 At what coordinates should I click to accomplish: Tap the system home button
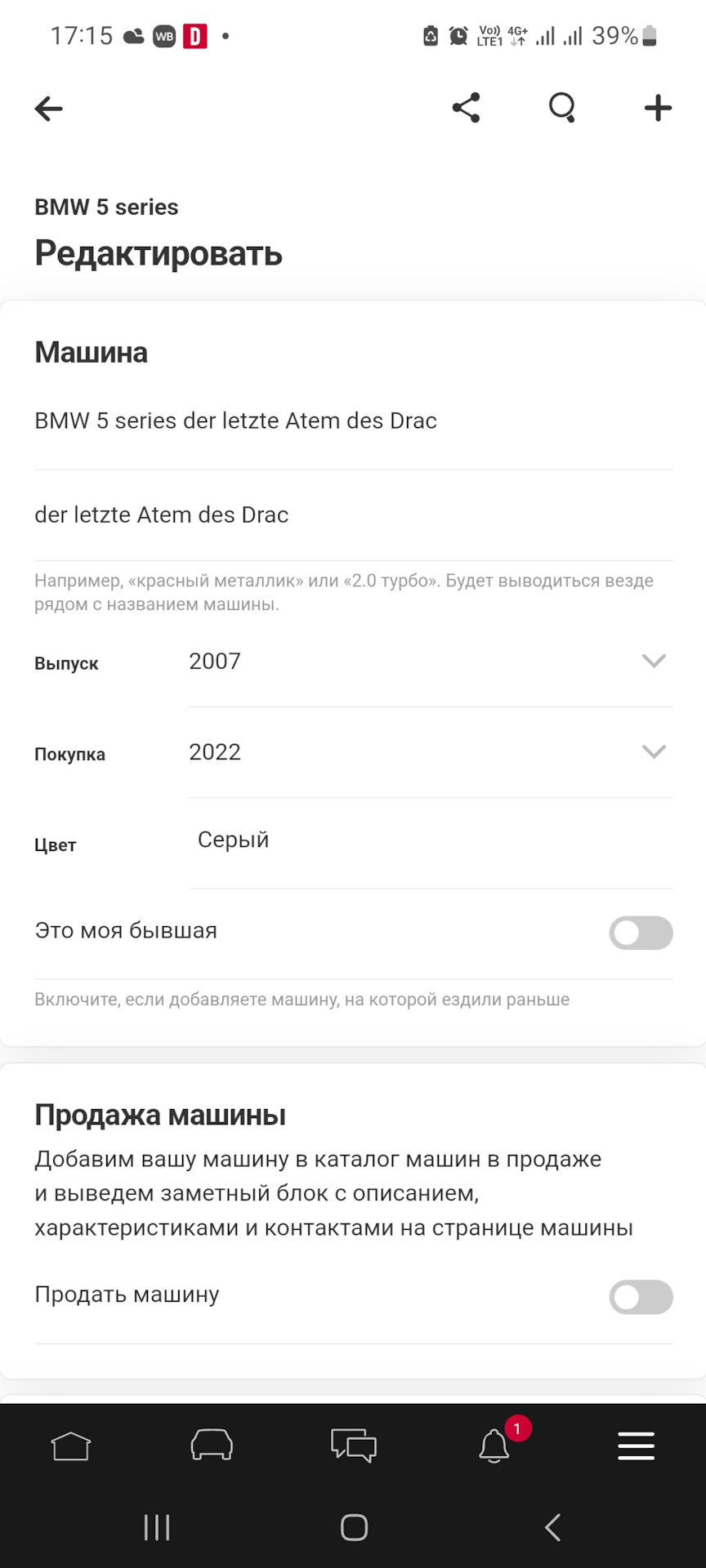pos(354,1527)
